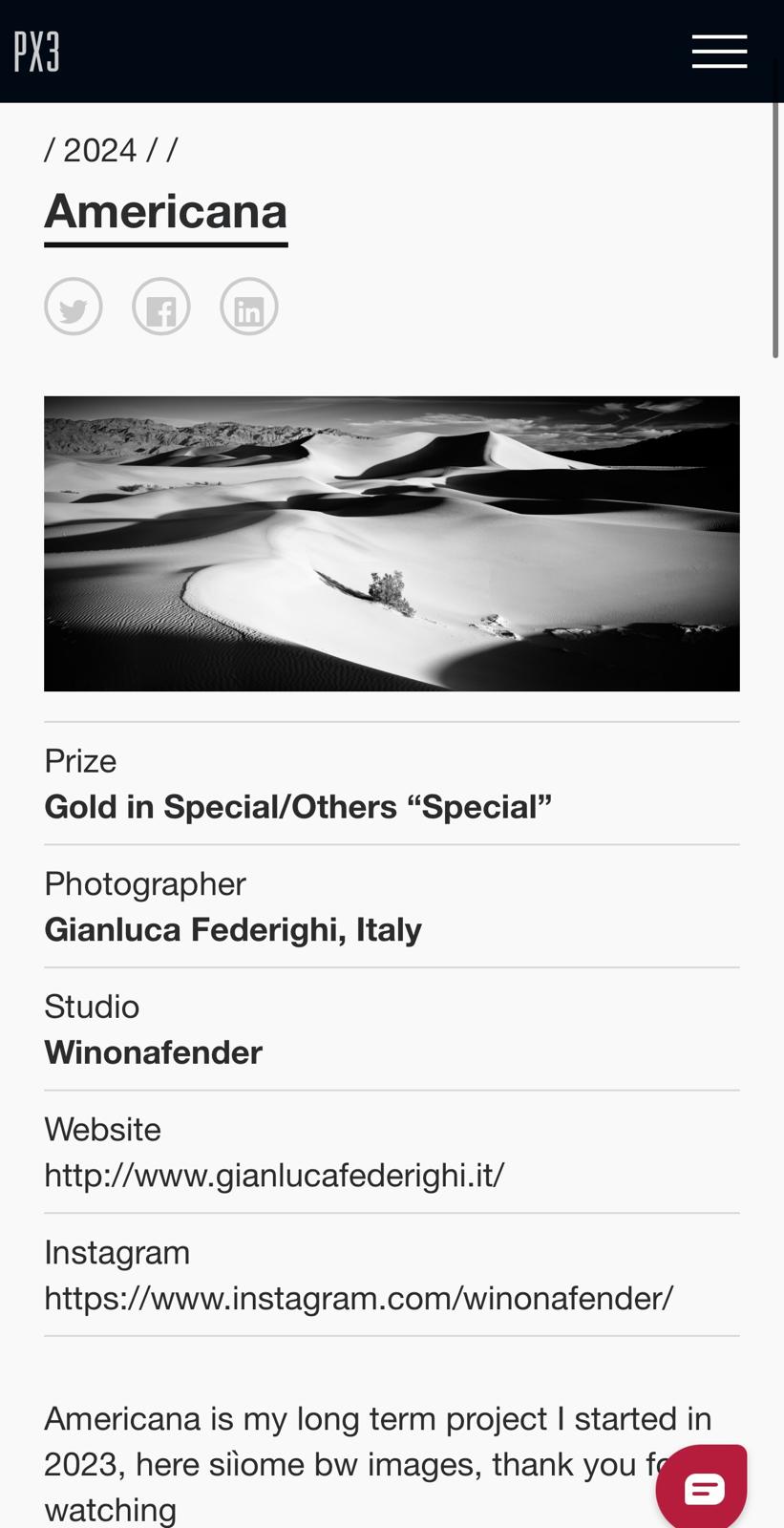Open the red chat widget

703,1486
